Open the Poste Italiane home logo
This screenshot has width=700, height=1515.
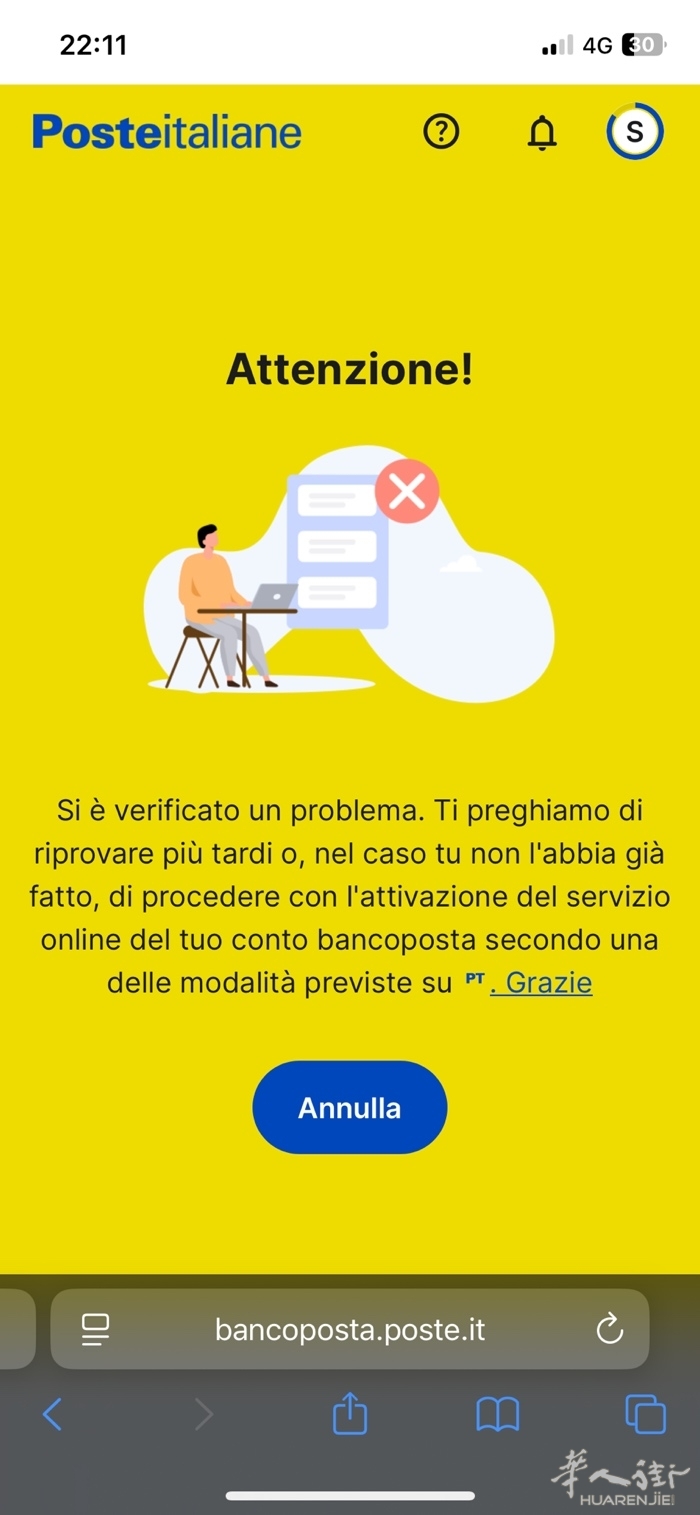167,132
